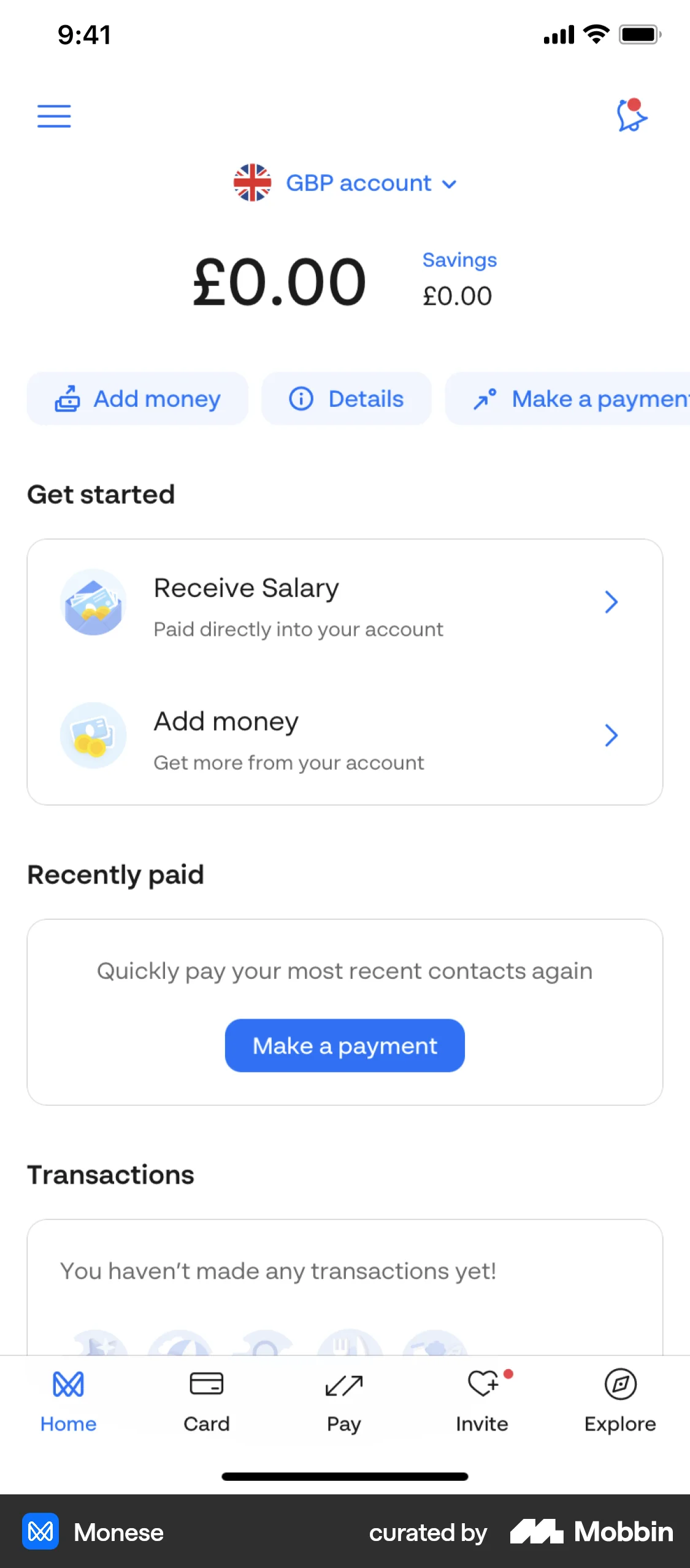
Task: Select the Explore compass icon
Action: coord(621,1385)
